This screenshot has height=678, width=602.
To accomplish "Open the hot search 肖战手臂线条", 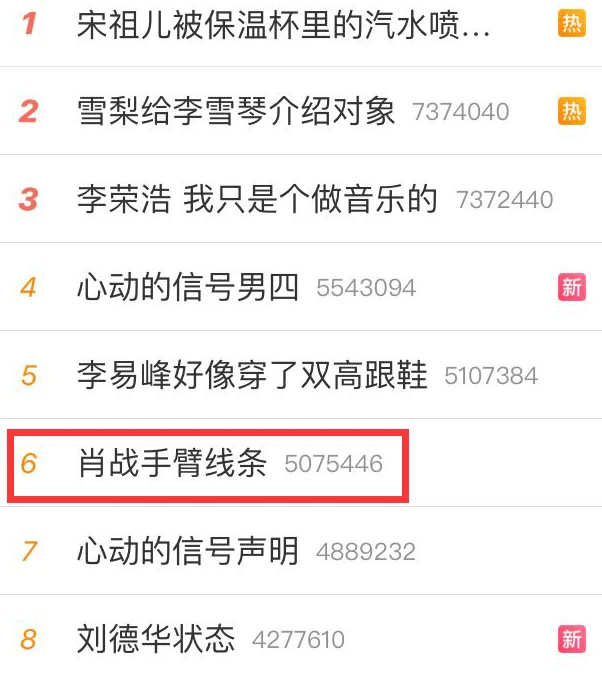I will click(x=173, y=464).
